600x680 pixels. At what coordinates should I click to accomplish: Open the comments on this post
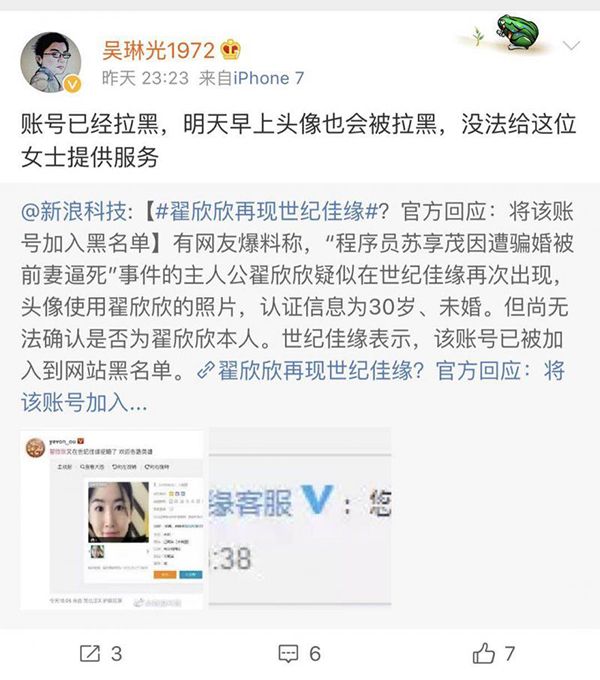tap(300, 653)
